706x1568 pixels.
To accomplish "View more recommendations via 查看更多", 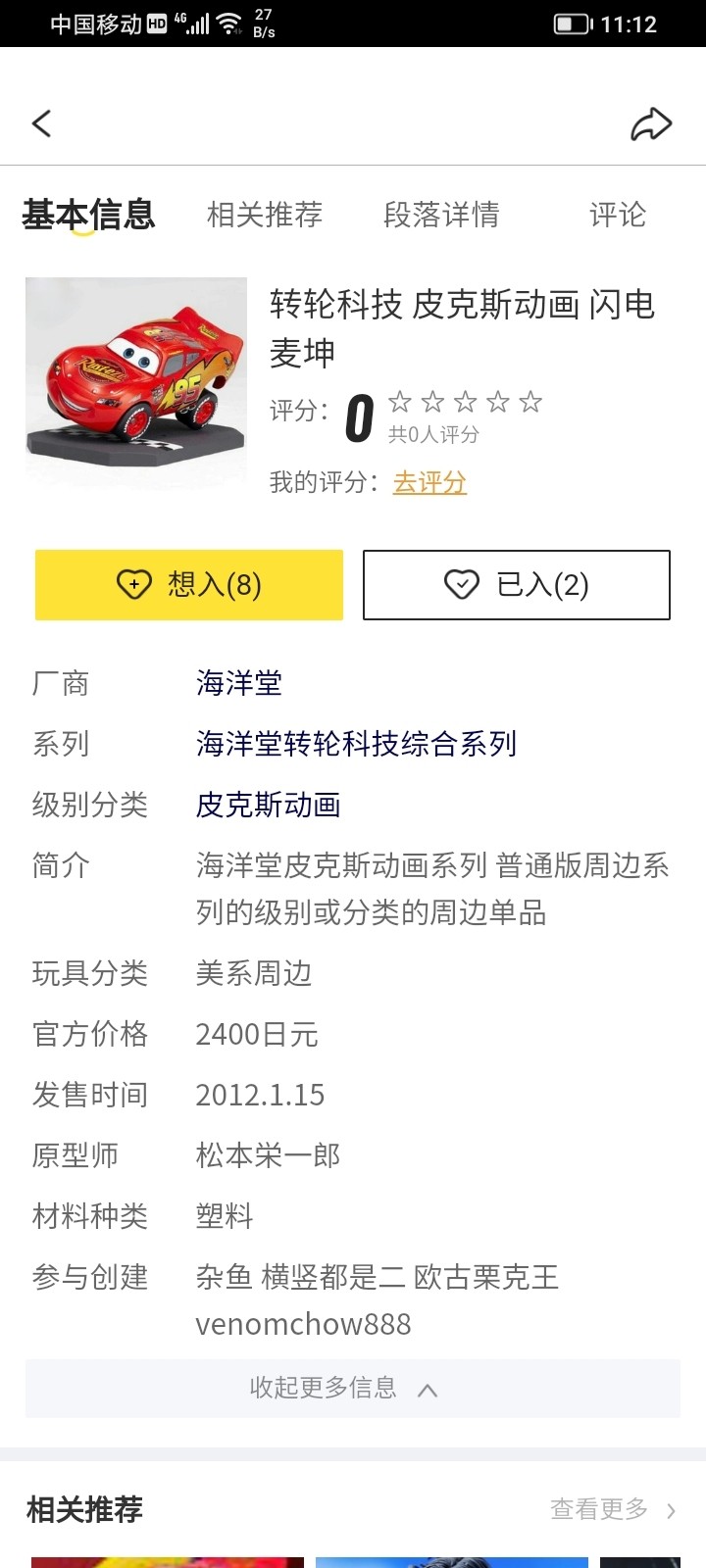I will pos(612,1509).
